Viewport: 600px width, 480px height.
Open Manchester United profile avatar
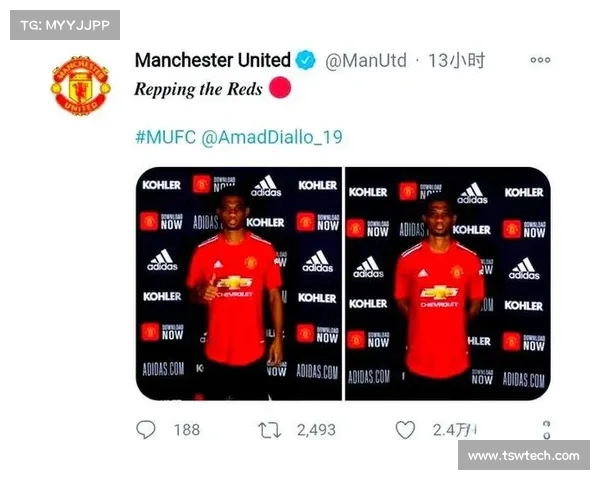[81, 84]
